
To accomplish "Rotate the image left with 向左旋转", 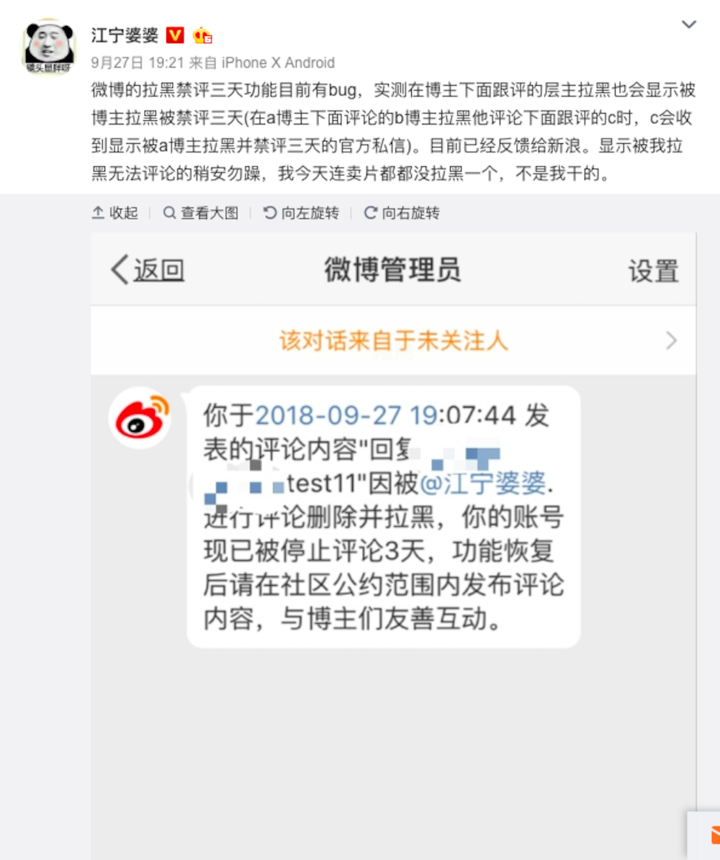I will [301, 213].
